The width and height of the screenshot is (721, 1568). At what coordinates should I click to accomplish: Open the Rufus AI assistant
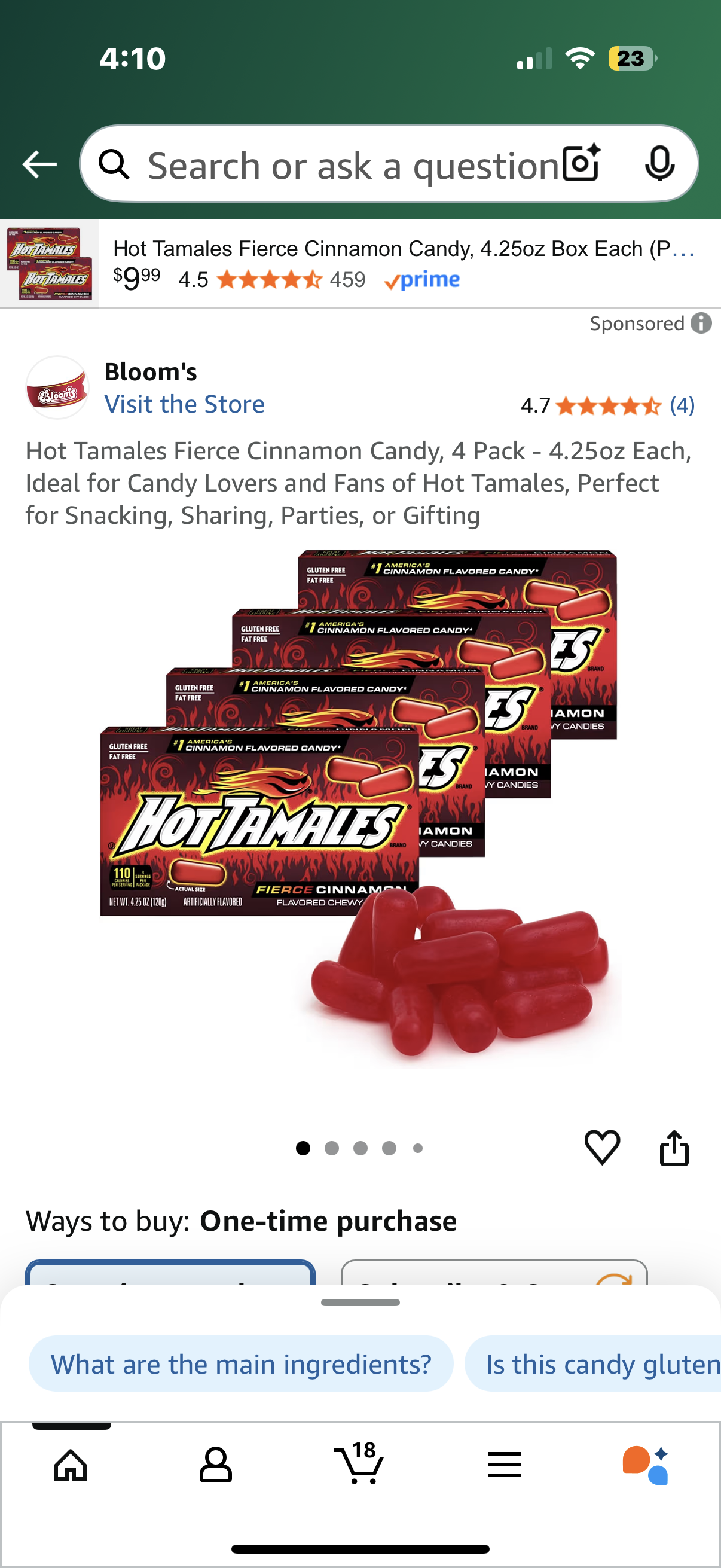pyautogui.click(x=646, y=1465)
